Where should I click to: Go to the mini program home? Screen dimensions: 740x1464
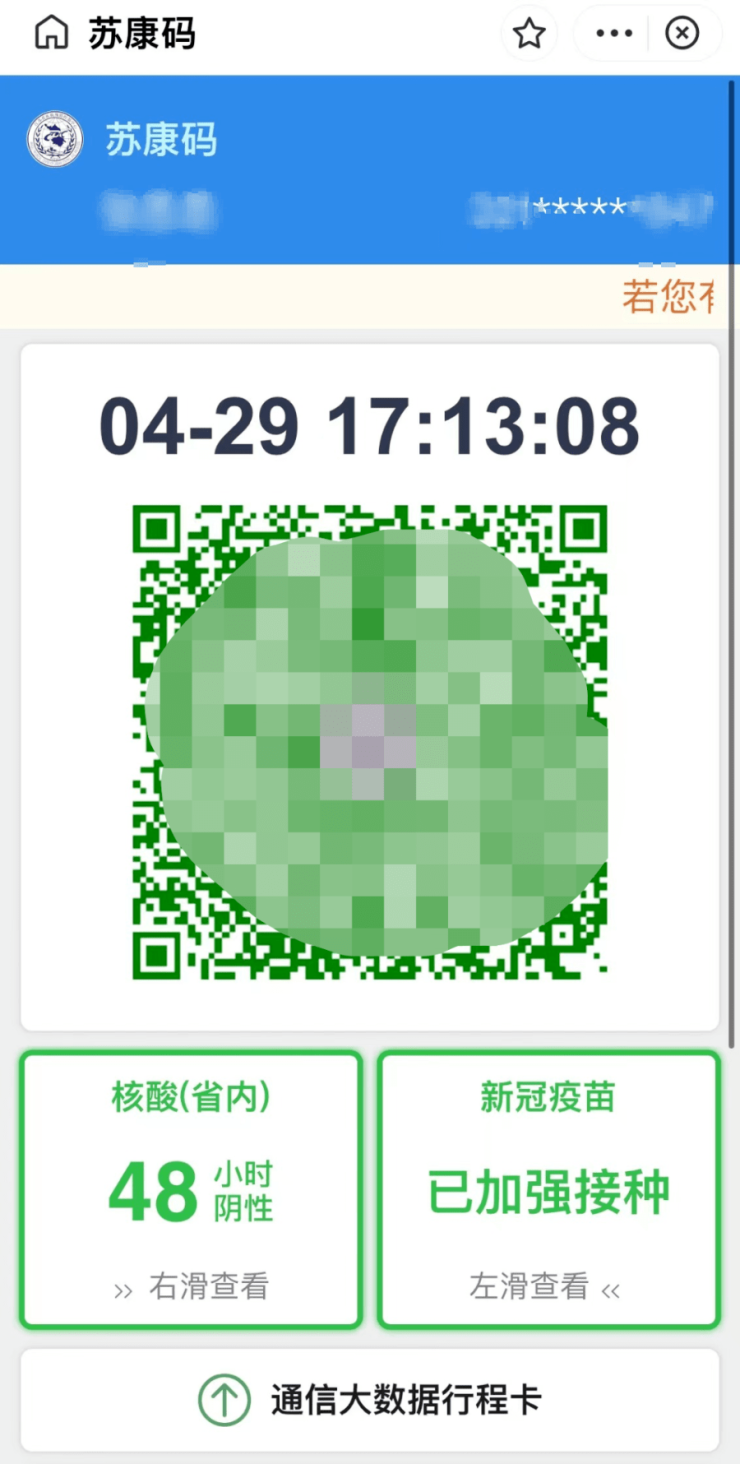click(51, 34)
